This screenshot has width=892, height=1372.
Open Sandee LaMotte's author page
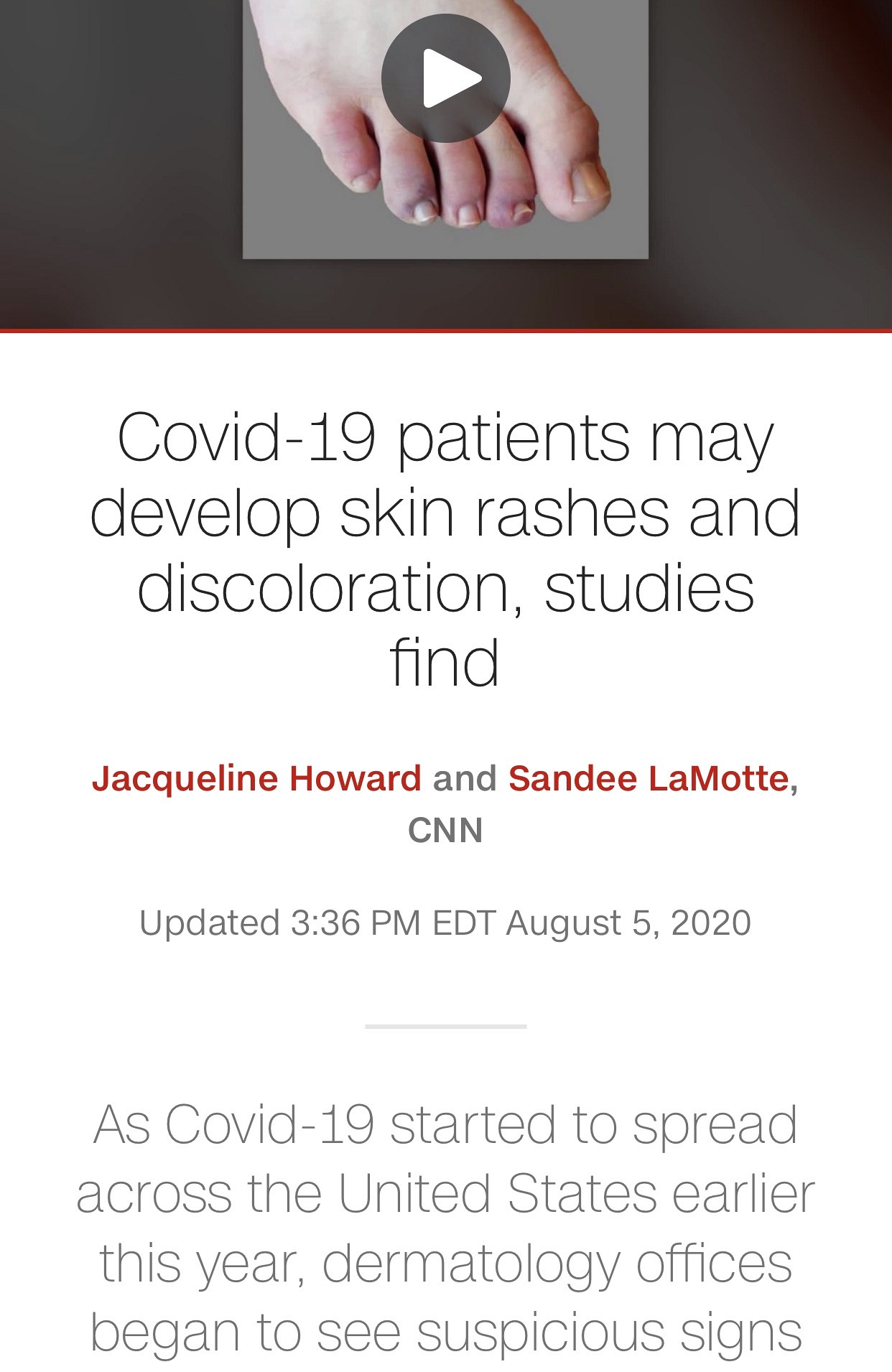tap(649, 779)
